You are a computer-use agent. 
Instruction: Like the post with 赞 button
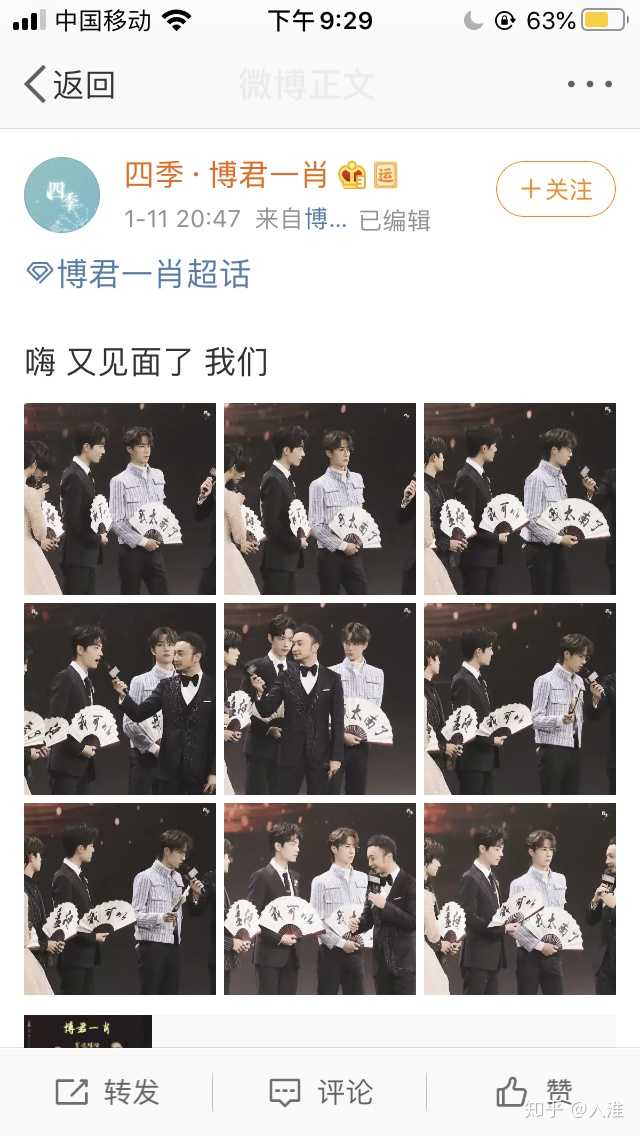coord(535,1092)
